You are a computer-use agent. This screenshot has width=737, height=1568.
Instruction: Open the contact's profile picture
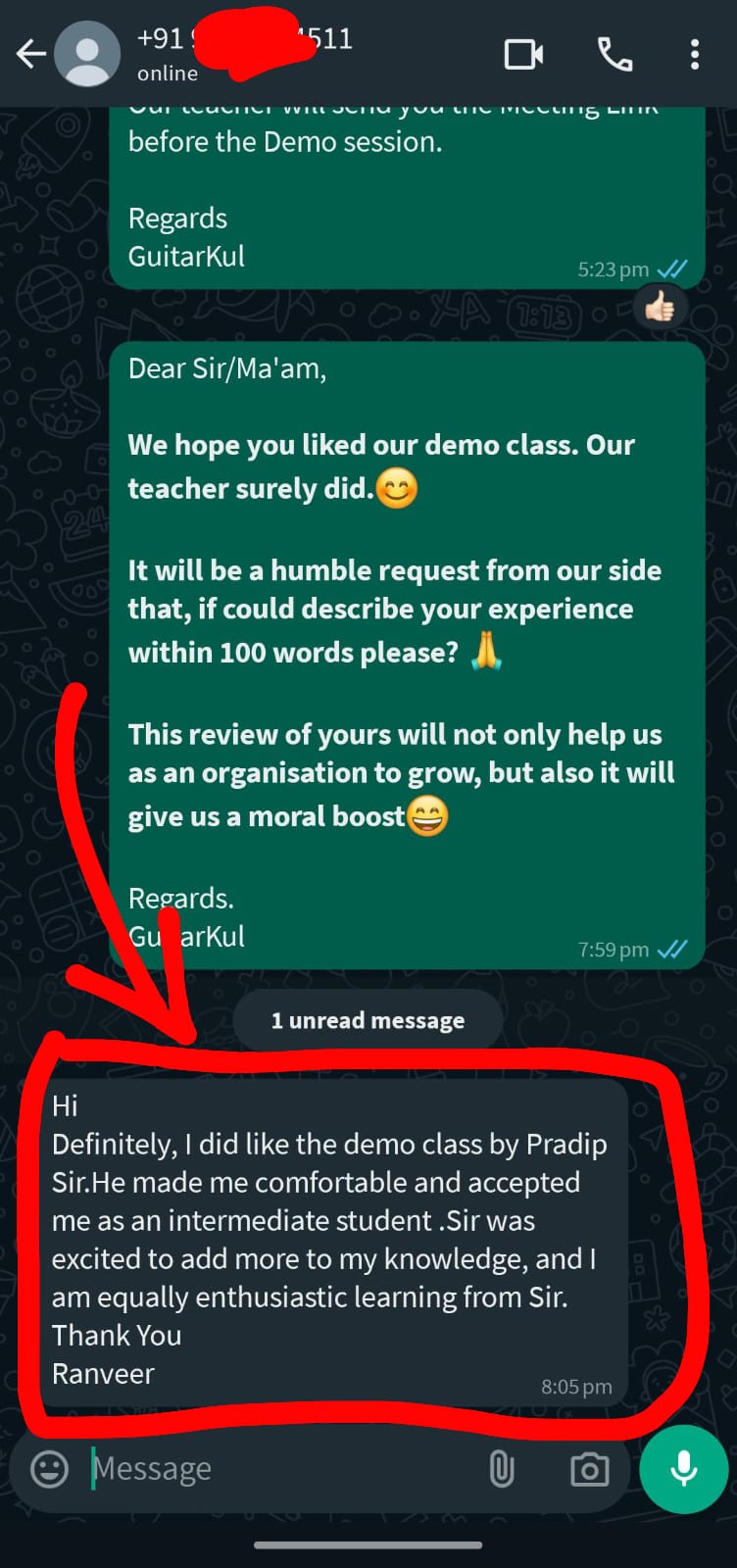tap(87, 54)
